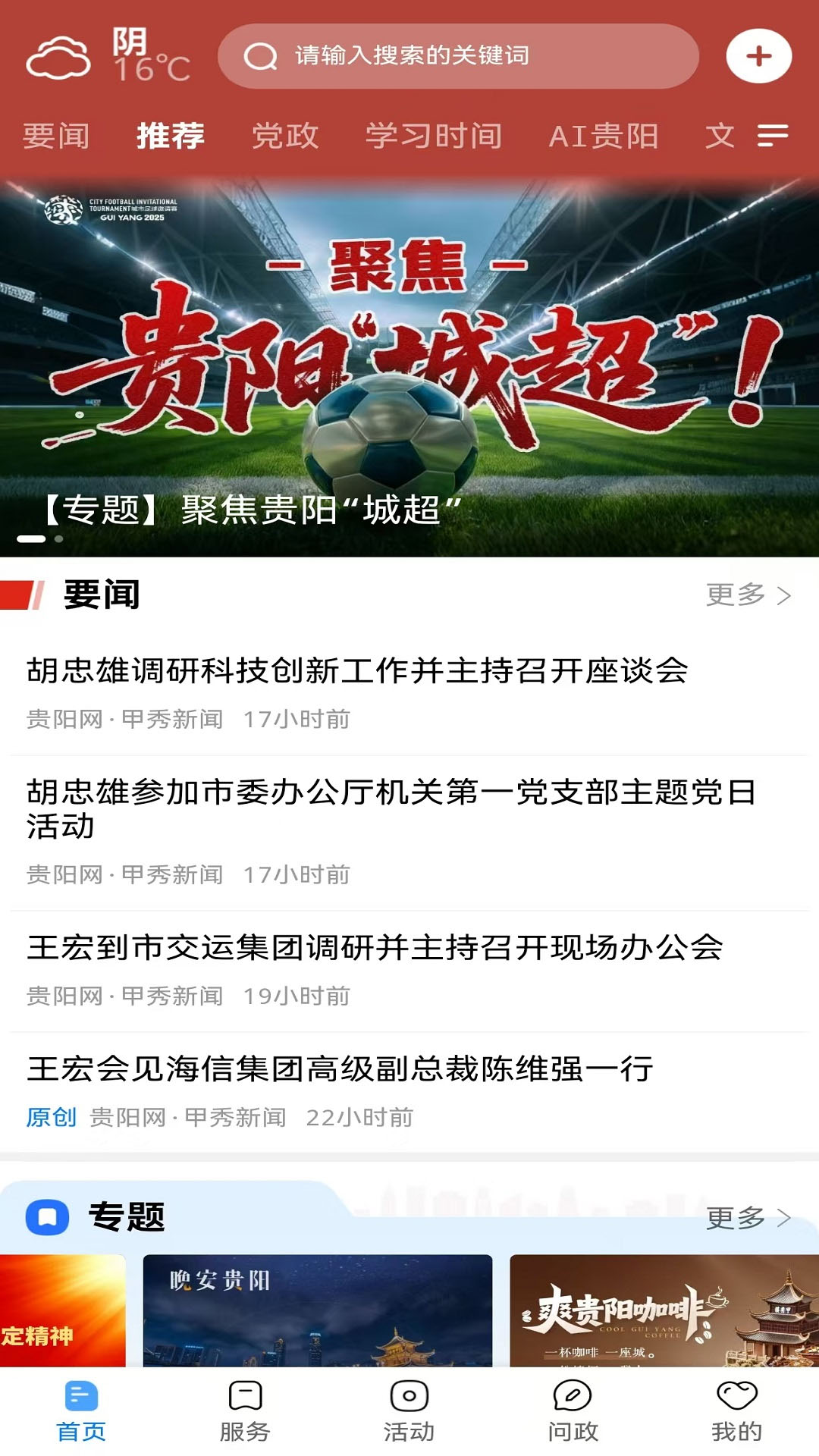The height and width of the screenshot is (1456, 819).
Task: Tap the white plus button
Action: (x=758, y=56)
